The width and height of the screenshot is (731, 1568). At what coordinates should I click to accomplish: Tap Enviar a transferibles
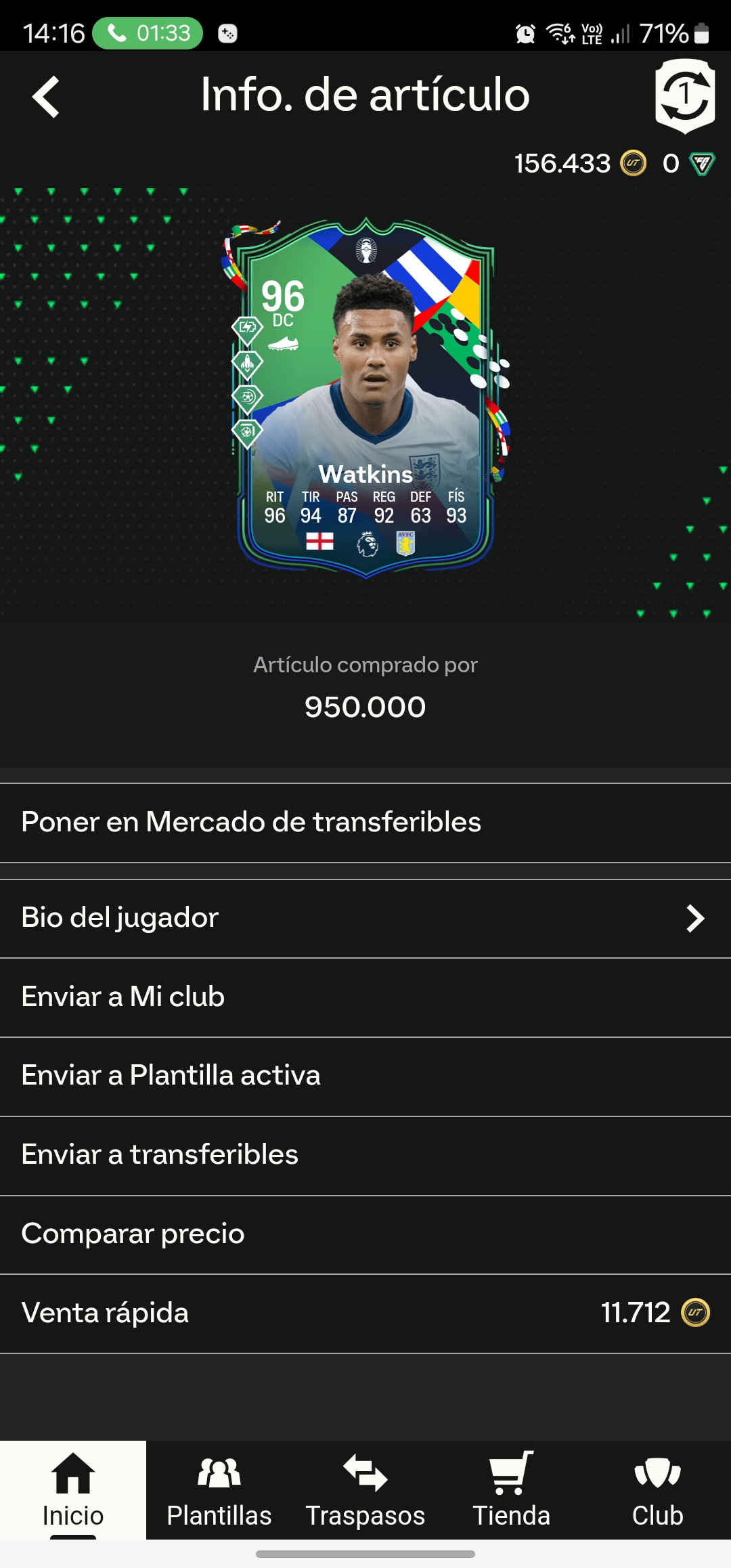pos(365,1155)
